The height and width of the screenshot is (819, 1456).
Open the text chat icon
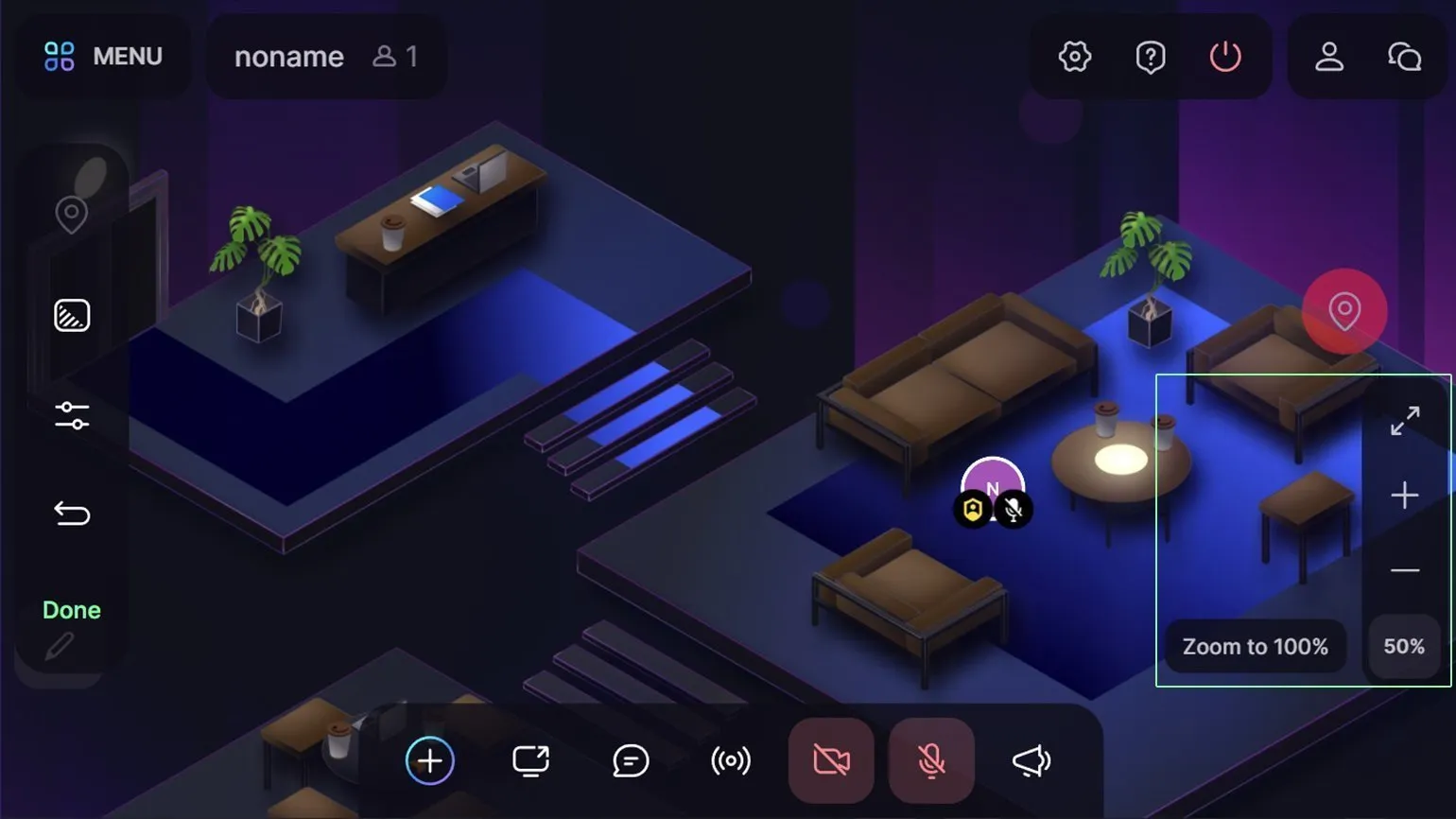tap(631, 760)
